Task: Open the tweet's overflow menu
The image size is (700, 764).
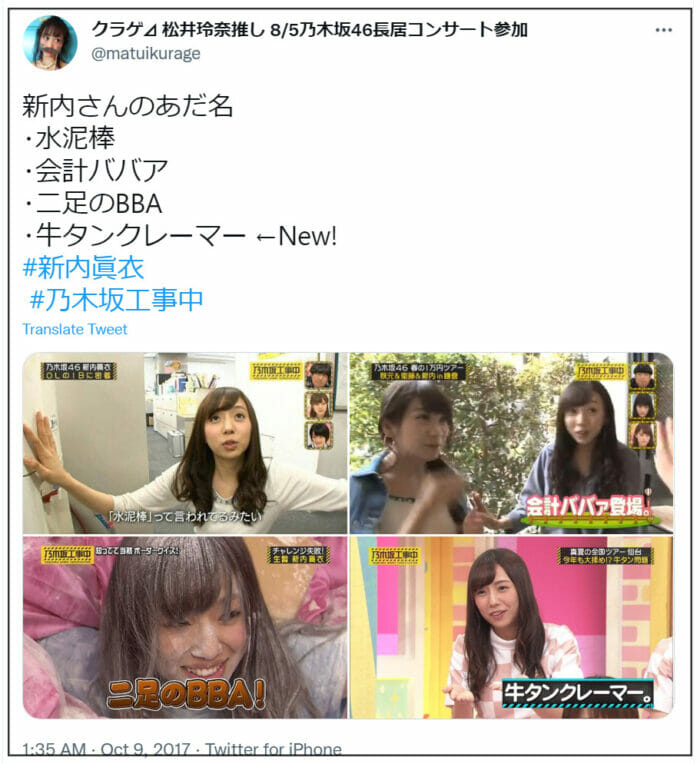Action: (664, 30)
